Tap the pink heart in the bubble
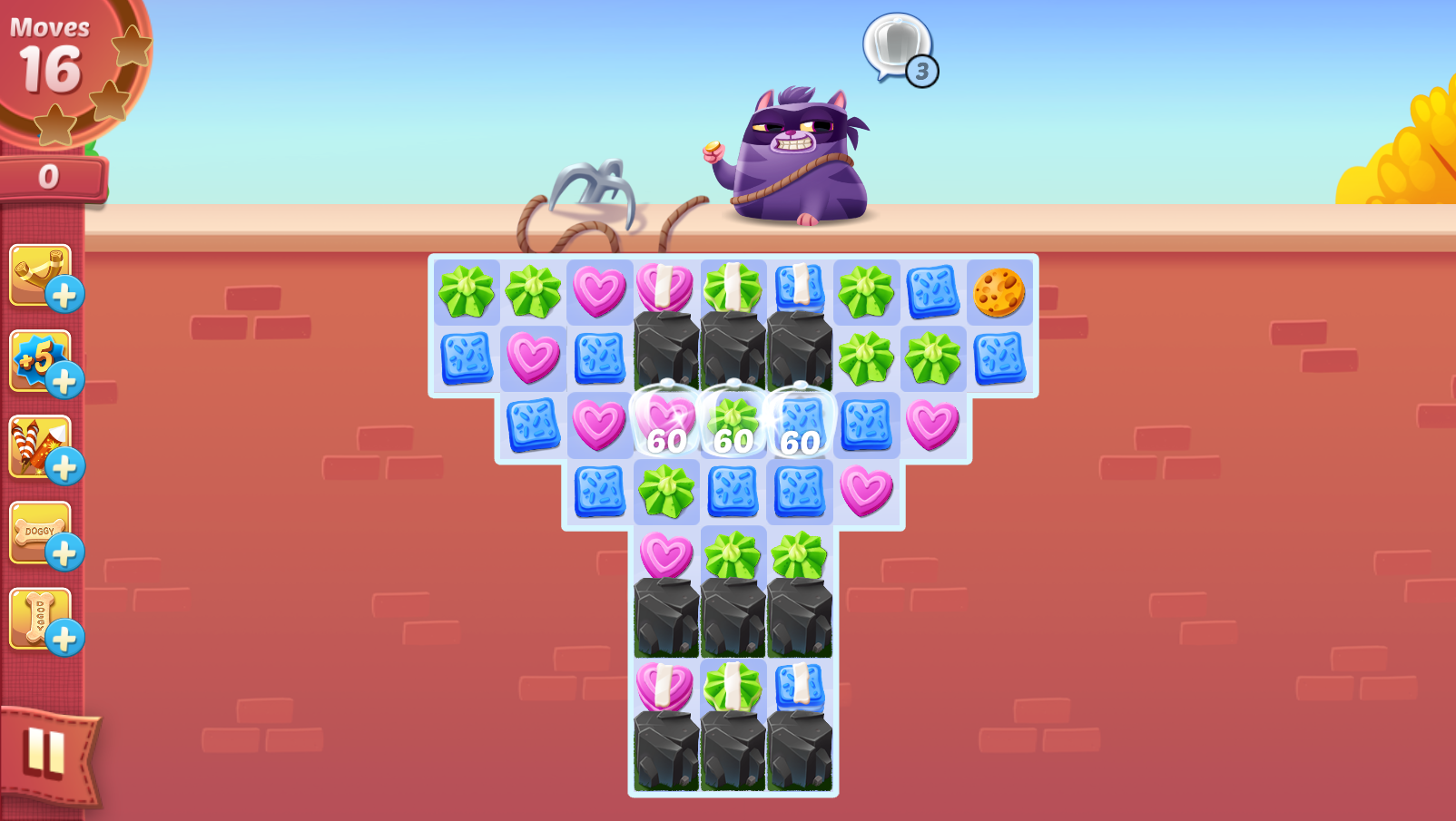Image resolution: width=1456 pixels, height=821 pixels. pyautogui.click(x=667, y=422)
